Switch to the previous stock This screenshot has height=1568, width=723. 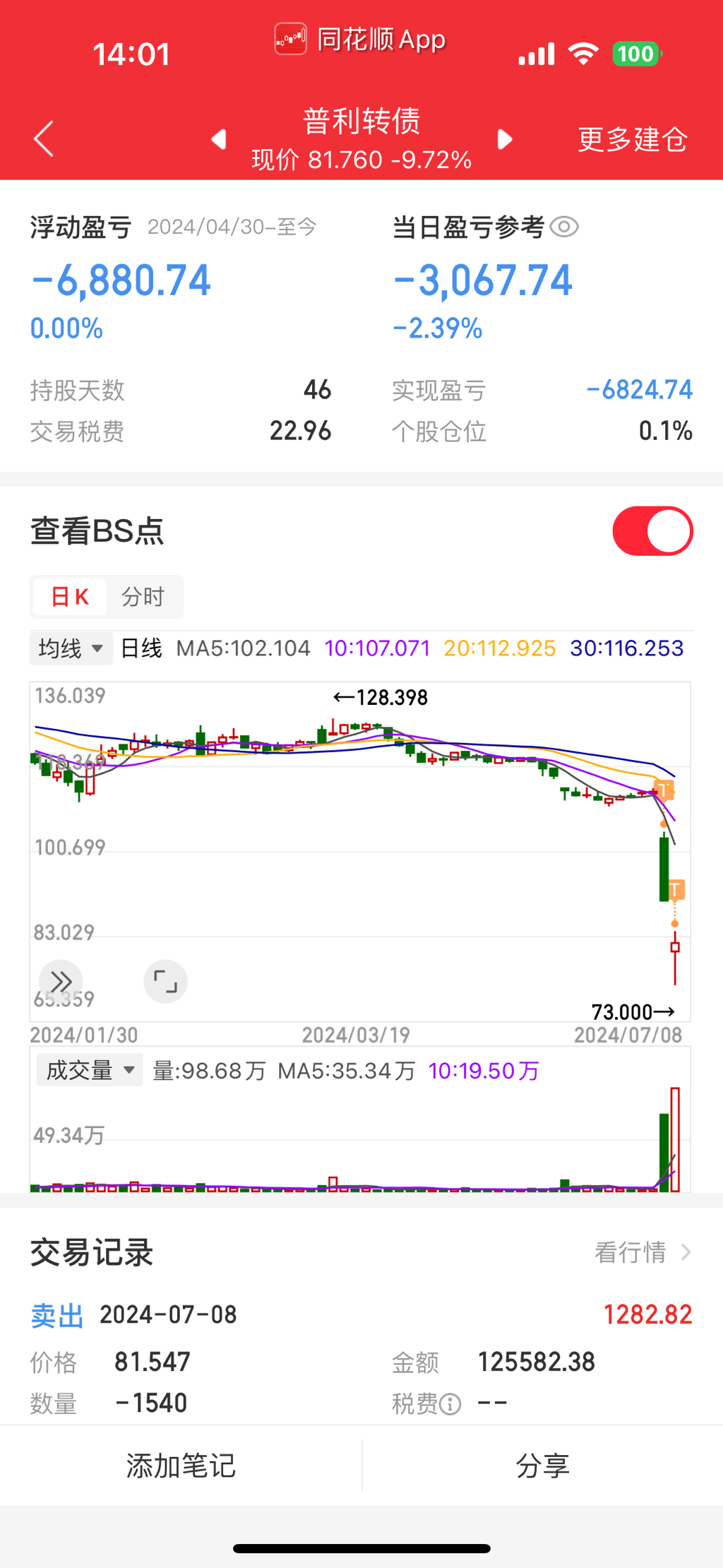click(x=219, y=139)
